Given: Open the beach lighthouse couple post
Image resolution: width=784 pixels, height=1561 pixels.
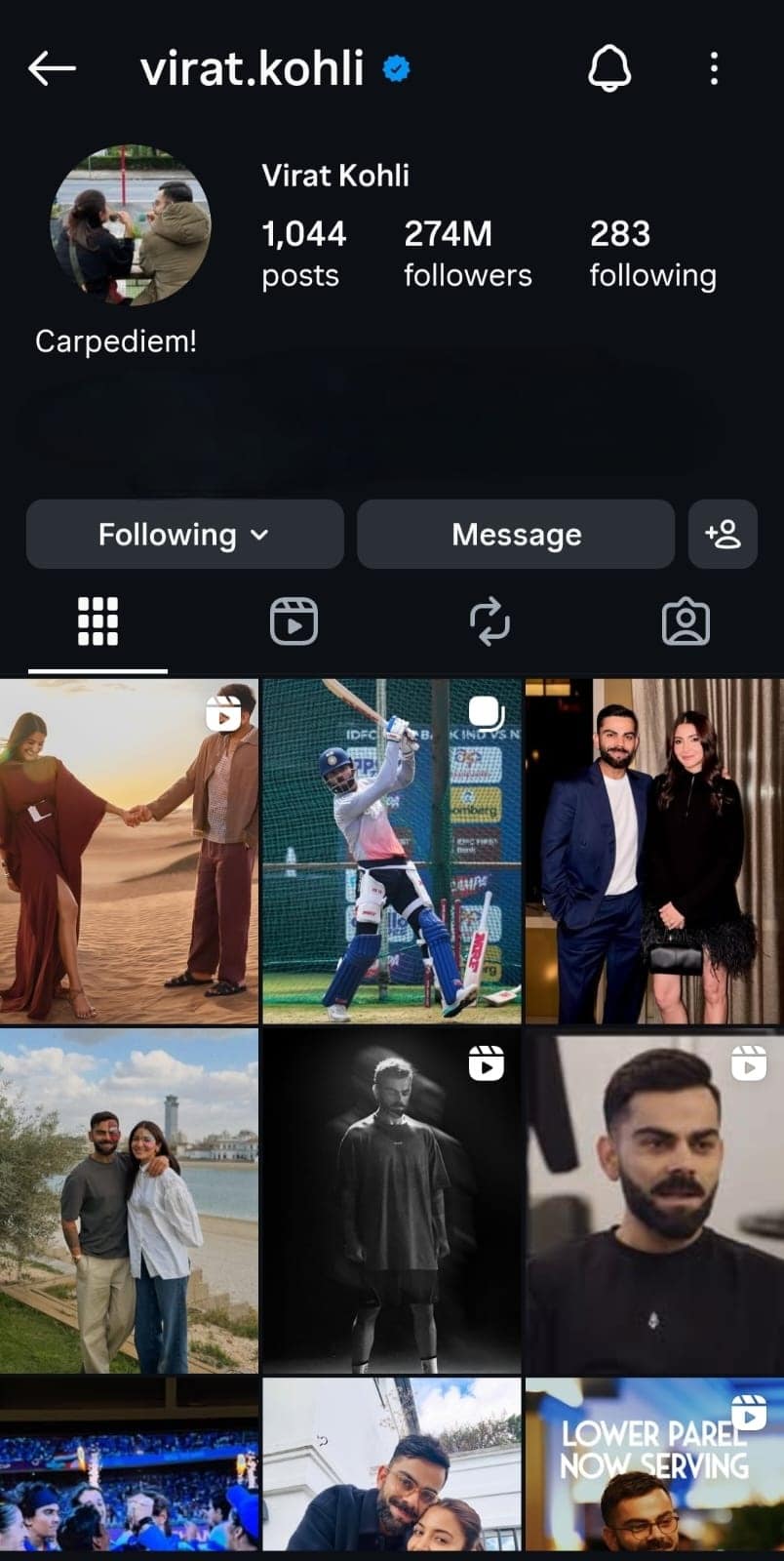Looking at the screenshot, I should [129, 1200].
